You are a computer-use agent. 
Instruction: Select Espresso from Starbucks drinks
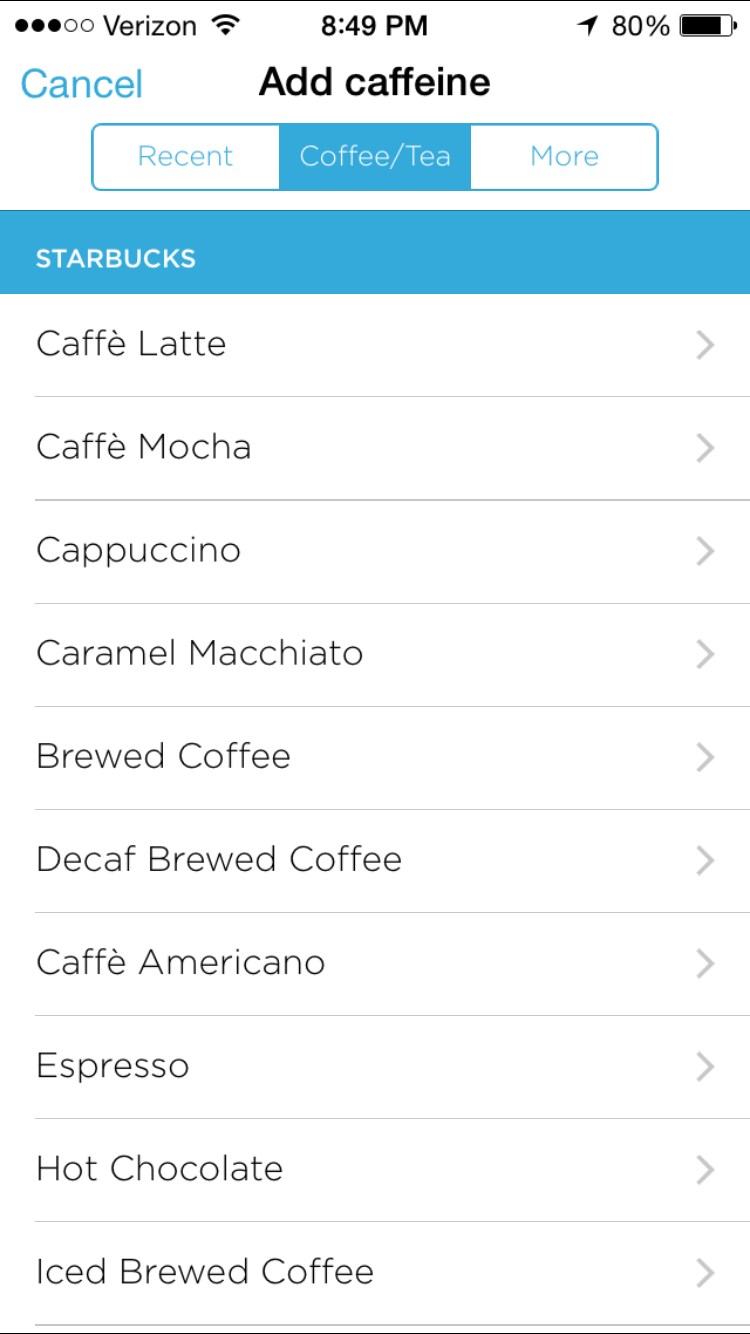click(375, 1066)
